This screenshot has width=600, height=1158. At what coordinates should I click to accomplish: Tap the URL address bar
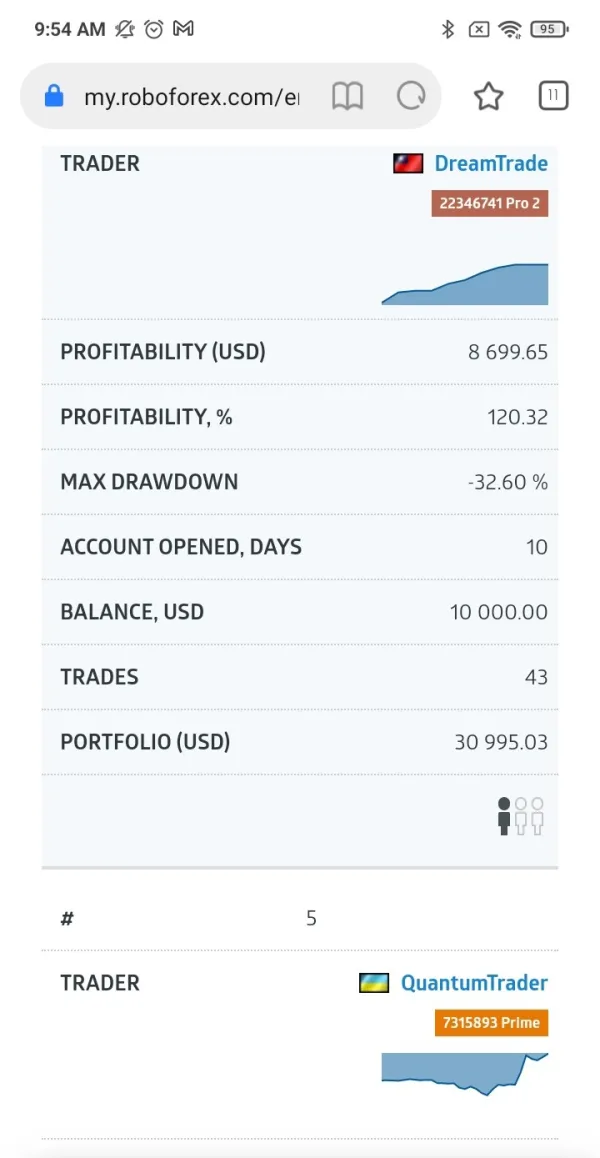[x=190, y=97]
